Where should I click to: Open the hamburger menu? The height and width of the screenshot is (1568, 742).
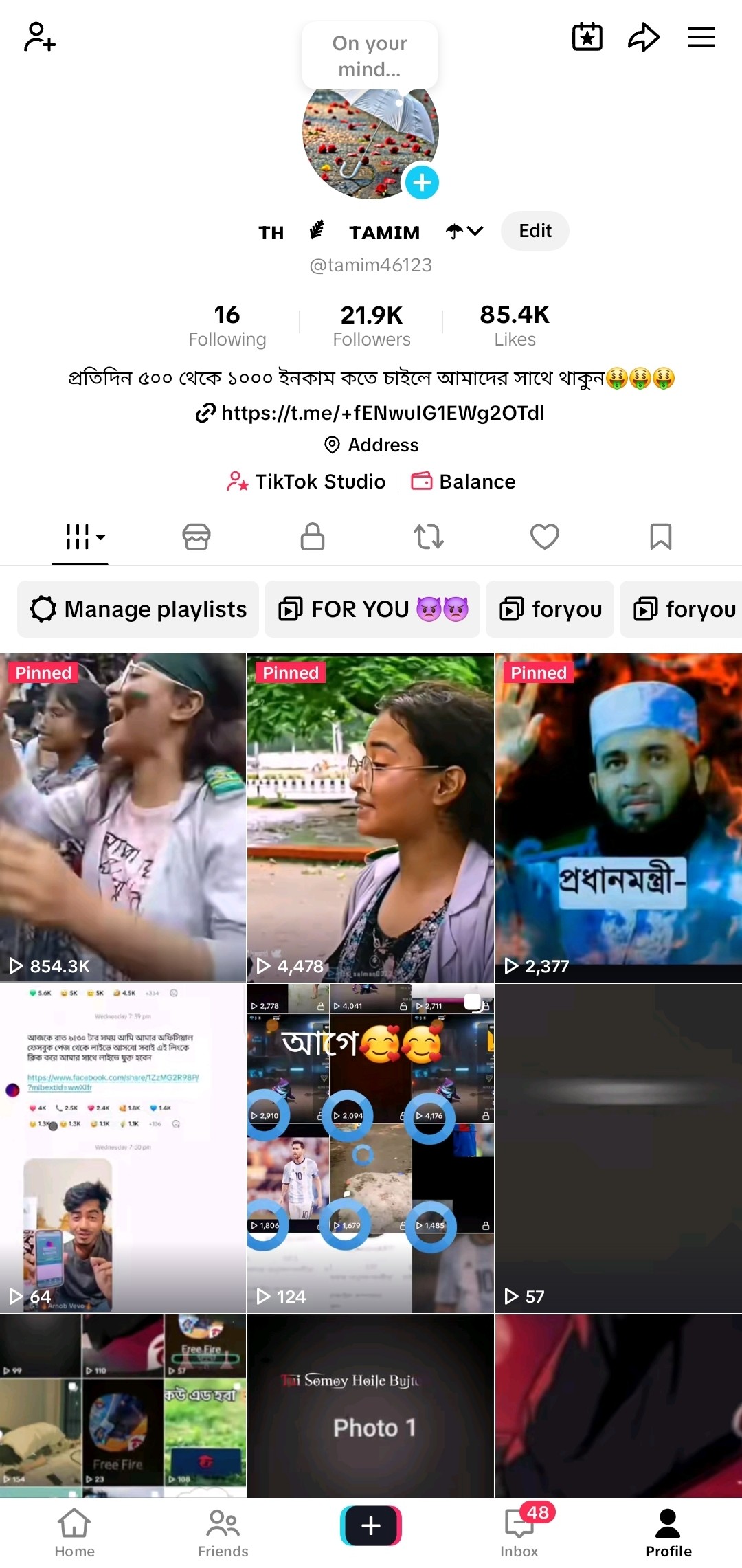coord(701,37)
